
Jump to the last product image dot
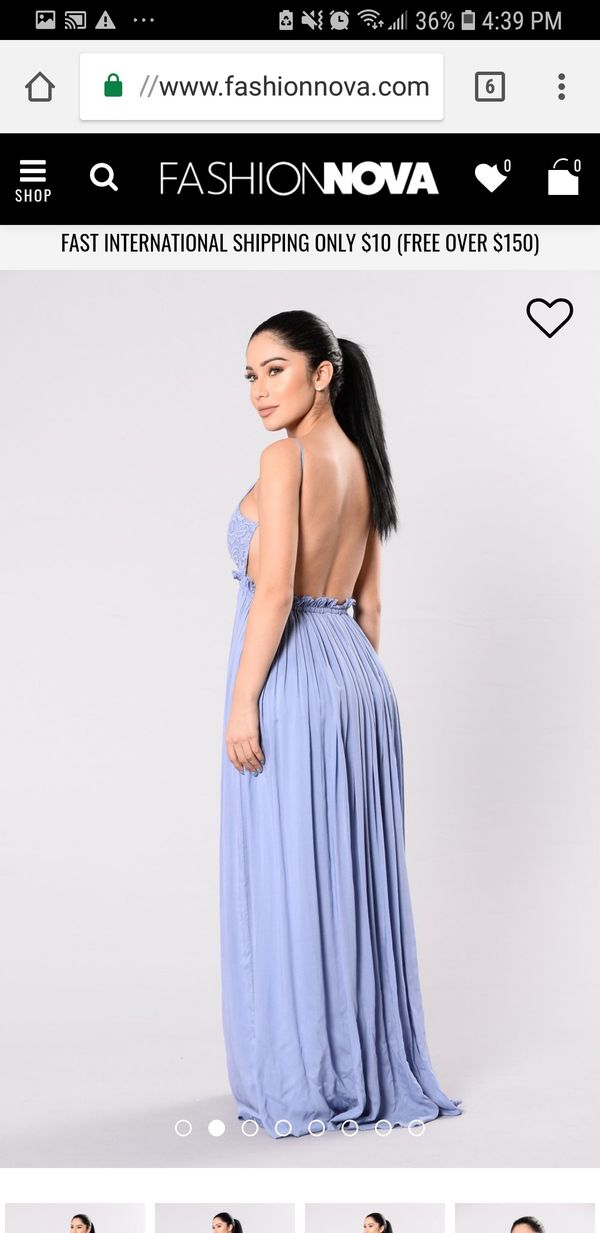pos(417,1128)
